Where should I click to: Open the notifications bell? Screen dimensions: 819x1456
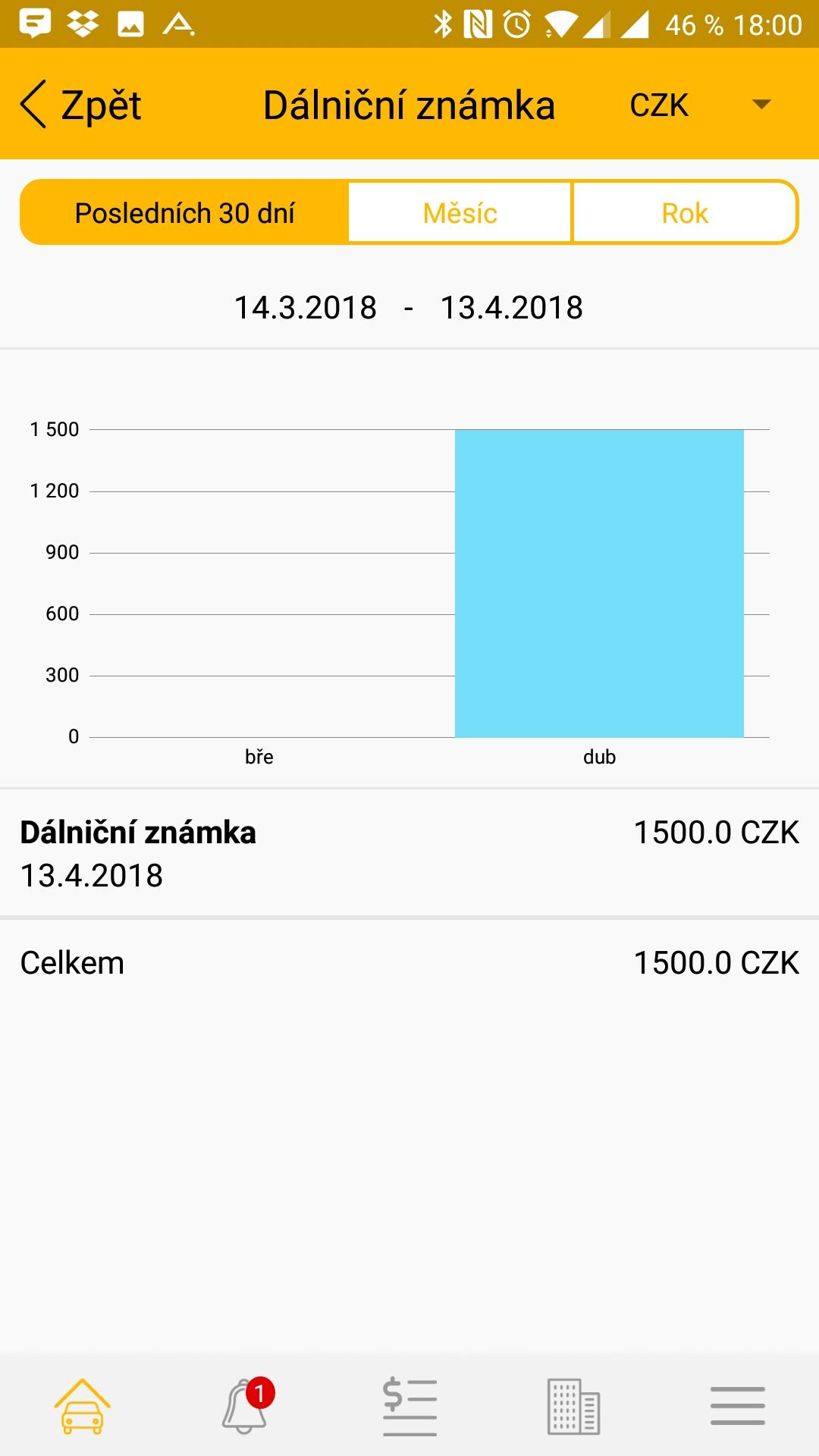[246, 1406]
